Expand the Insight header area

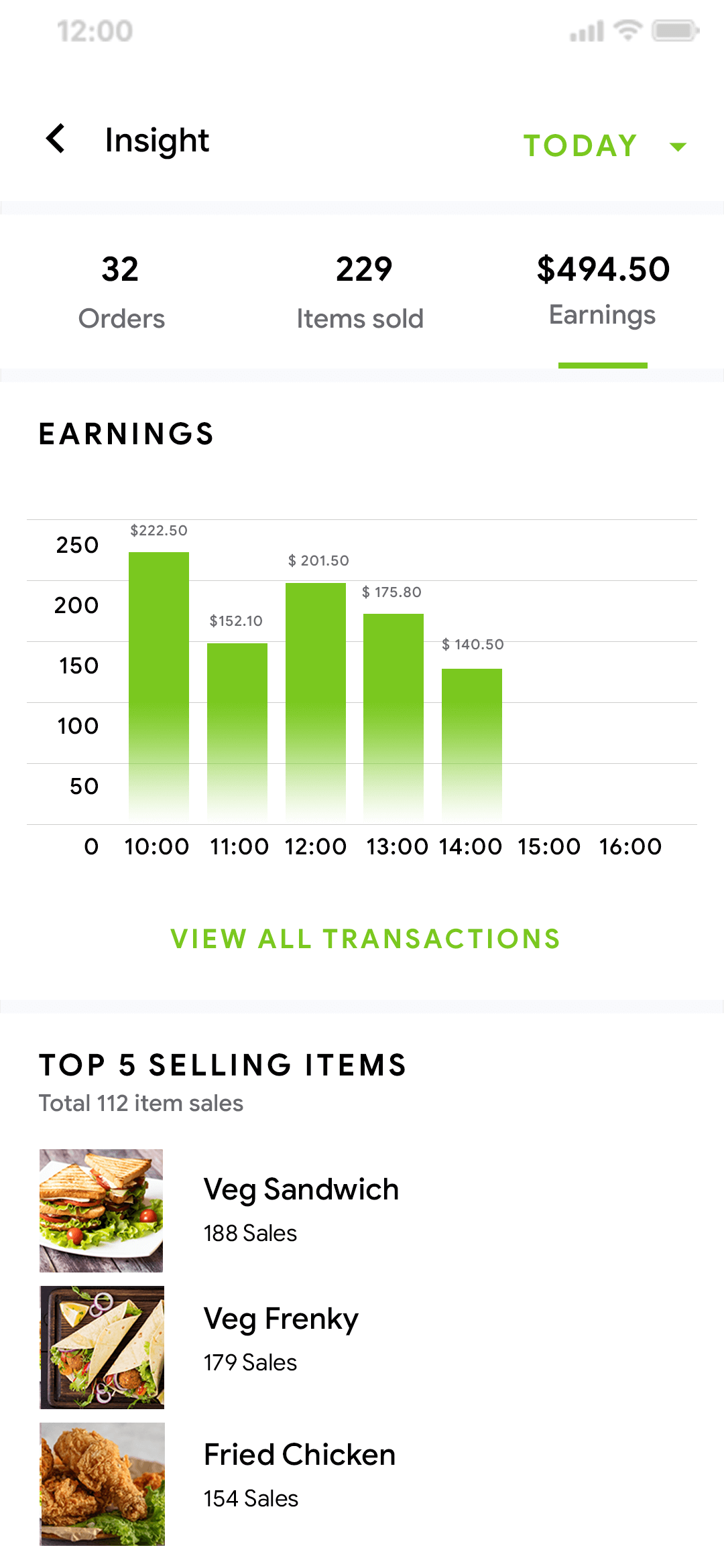tap(157, 141)
